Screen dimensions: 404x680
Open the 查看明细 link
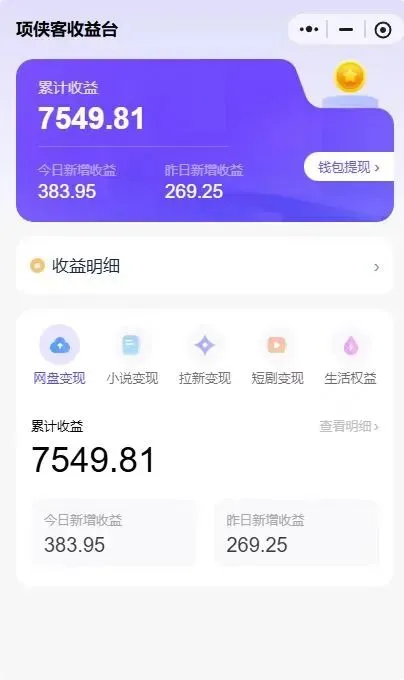pyautogui.click(x=349, y=426)
